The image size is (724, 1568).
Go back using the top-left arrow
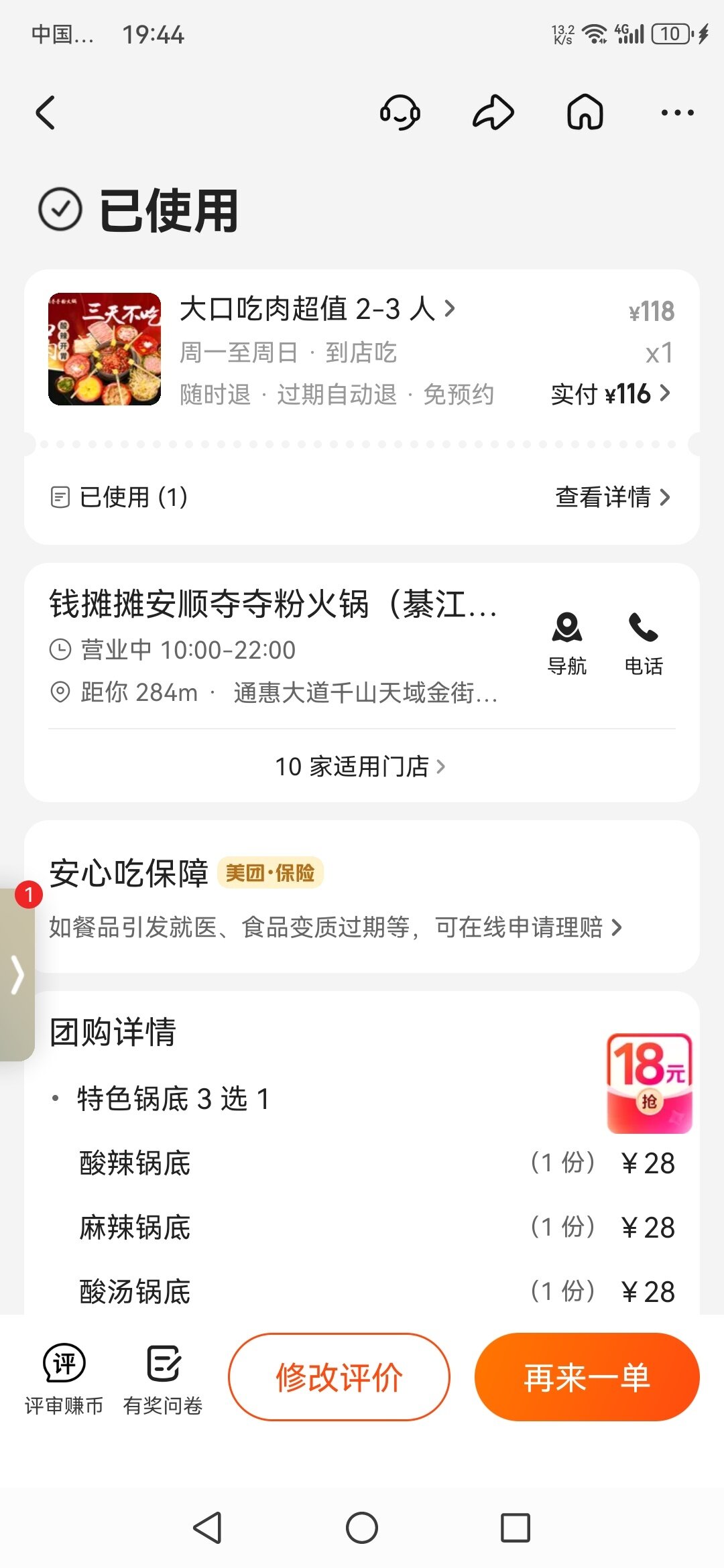coord(46,113)
